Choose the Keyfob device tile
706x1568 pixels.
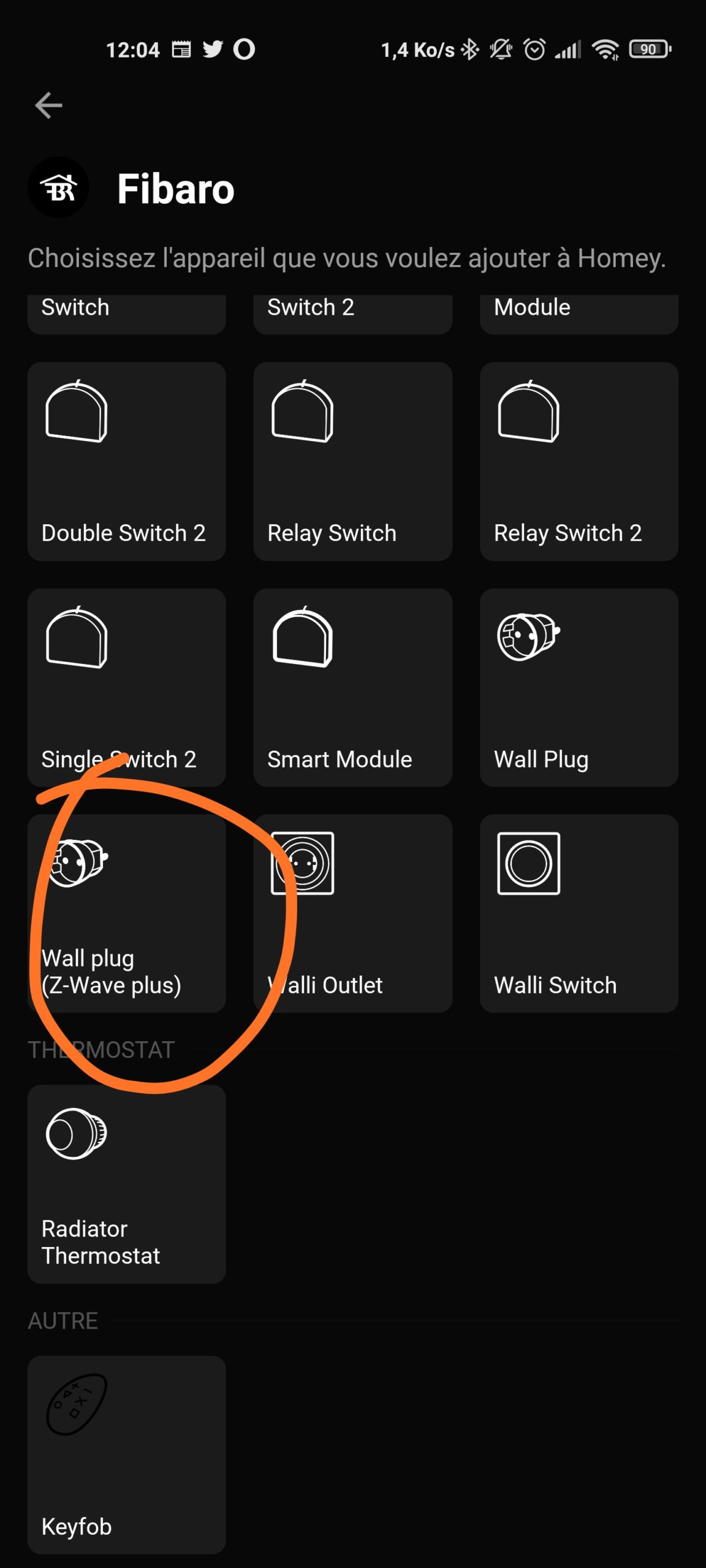[126, 1455]
